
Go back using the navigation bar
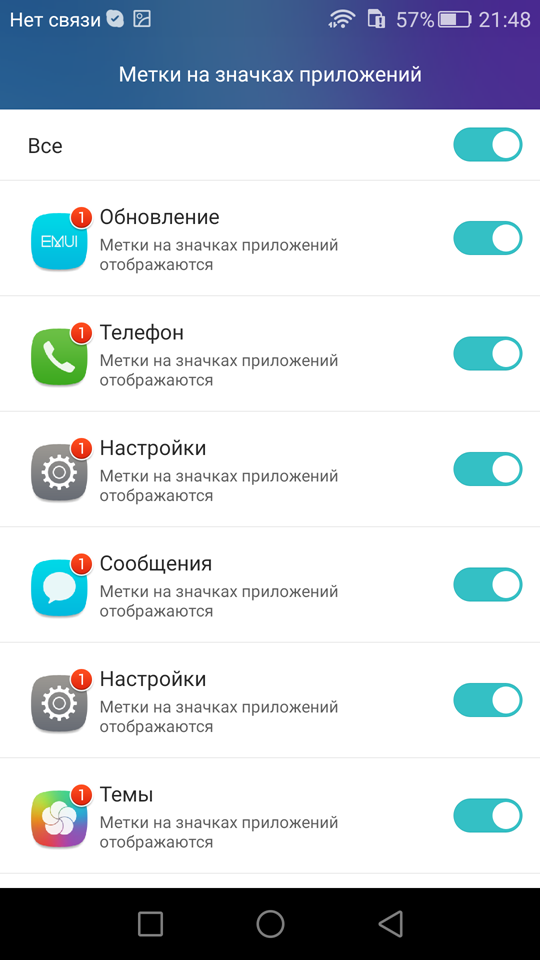tap(391, 923)
